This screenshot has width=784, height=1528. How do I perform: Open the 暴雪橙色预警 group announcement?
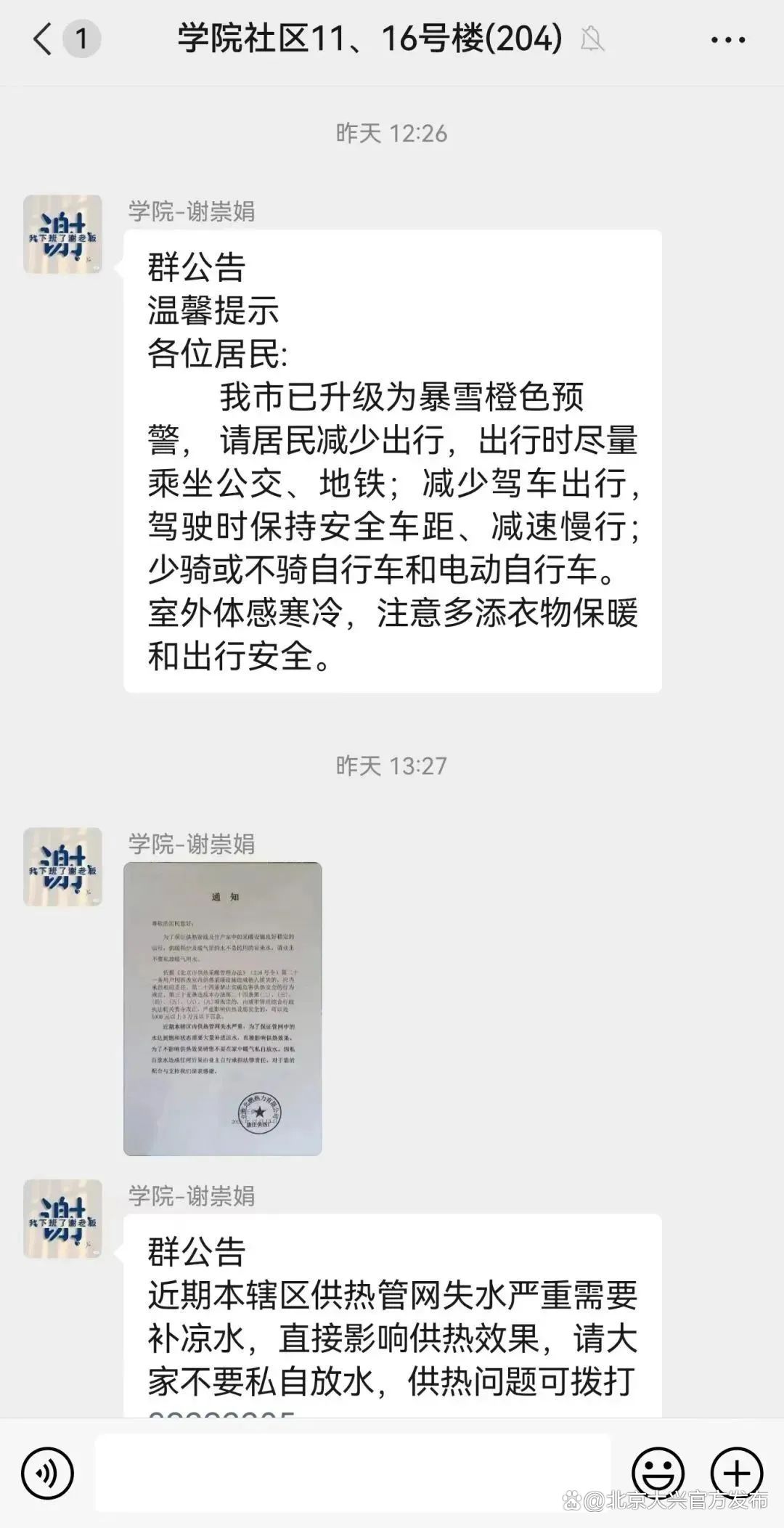coord(392,461)
